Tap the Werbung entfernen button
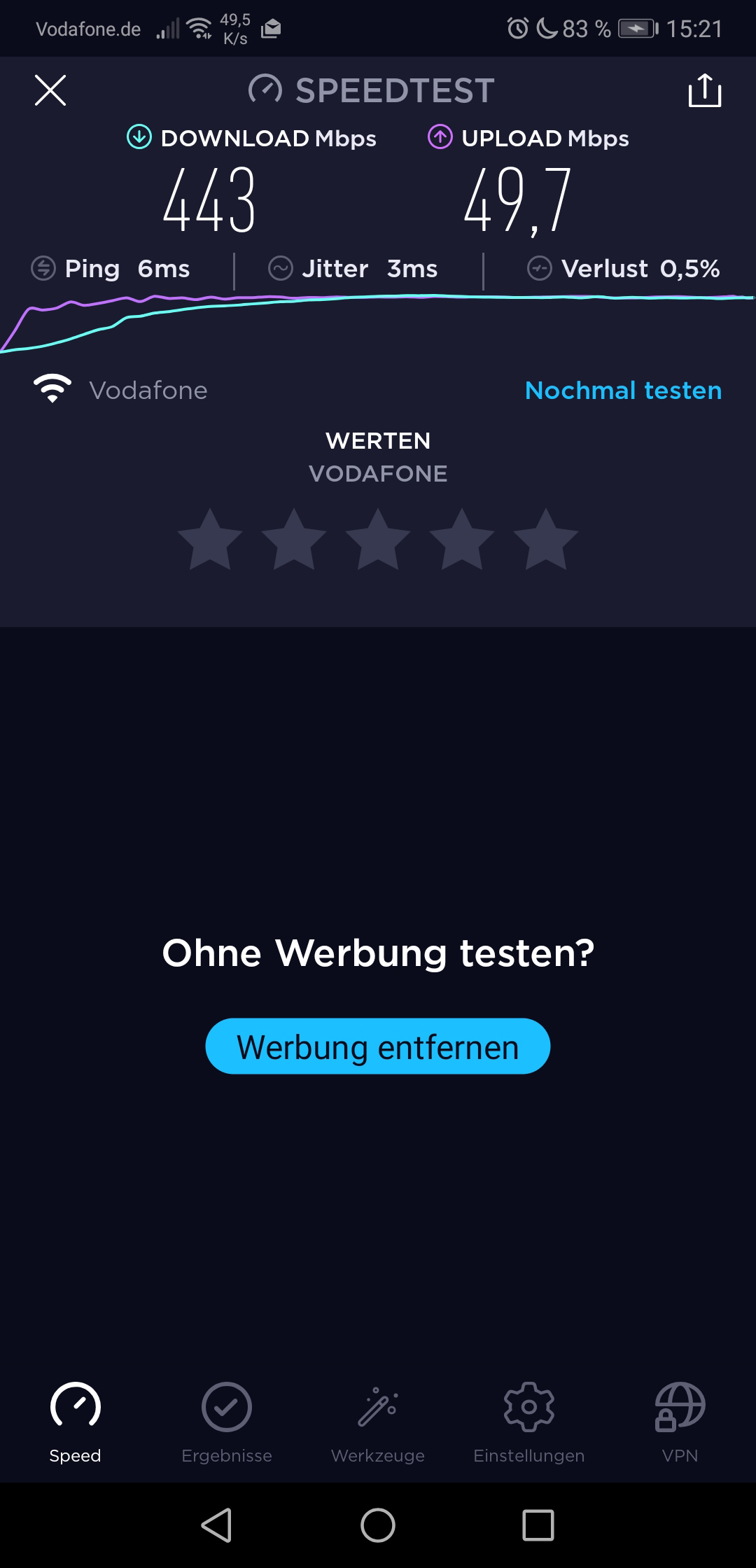The image size is (756, 1568). coord(378,1046)
